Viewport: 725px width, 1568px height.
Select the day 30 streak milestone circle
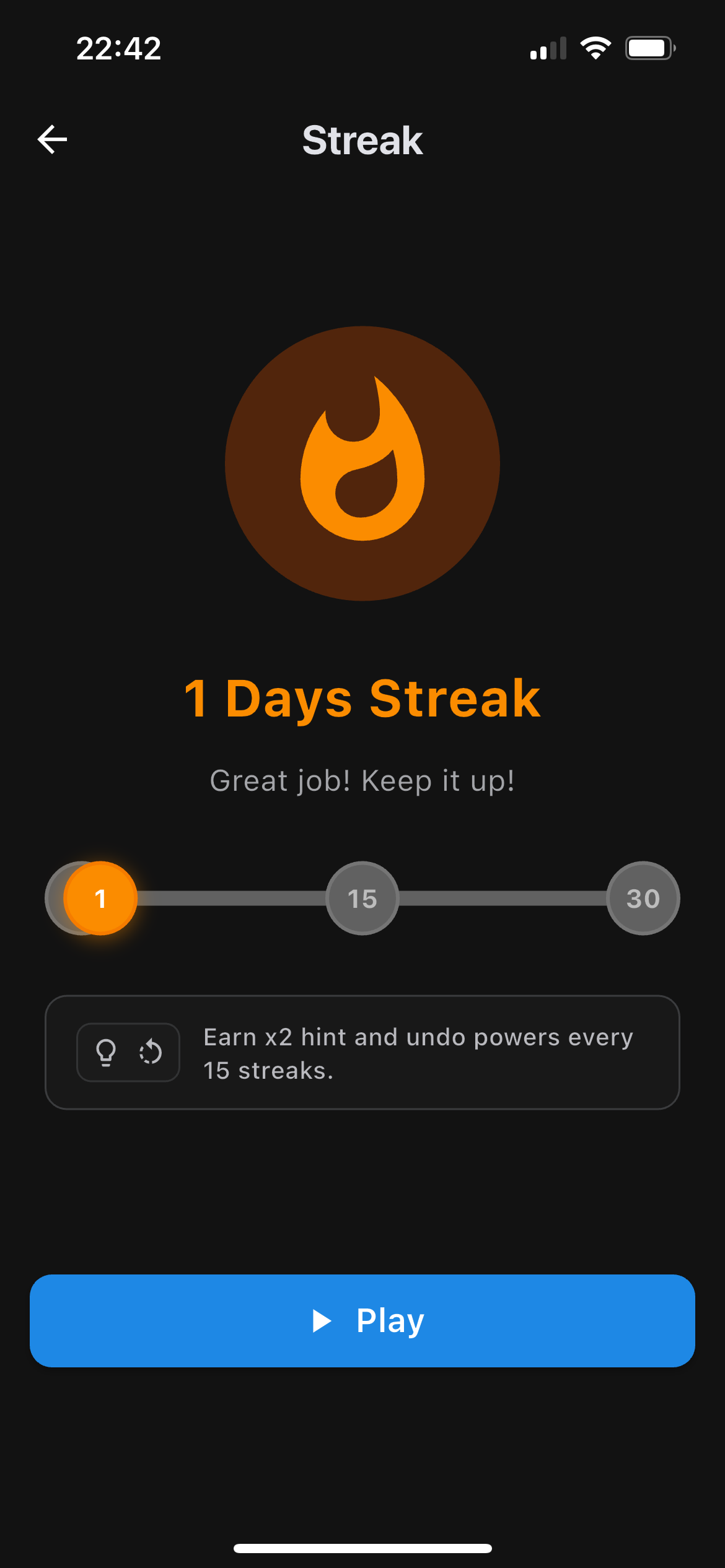[x=643, y=898]
